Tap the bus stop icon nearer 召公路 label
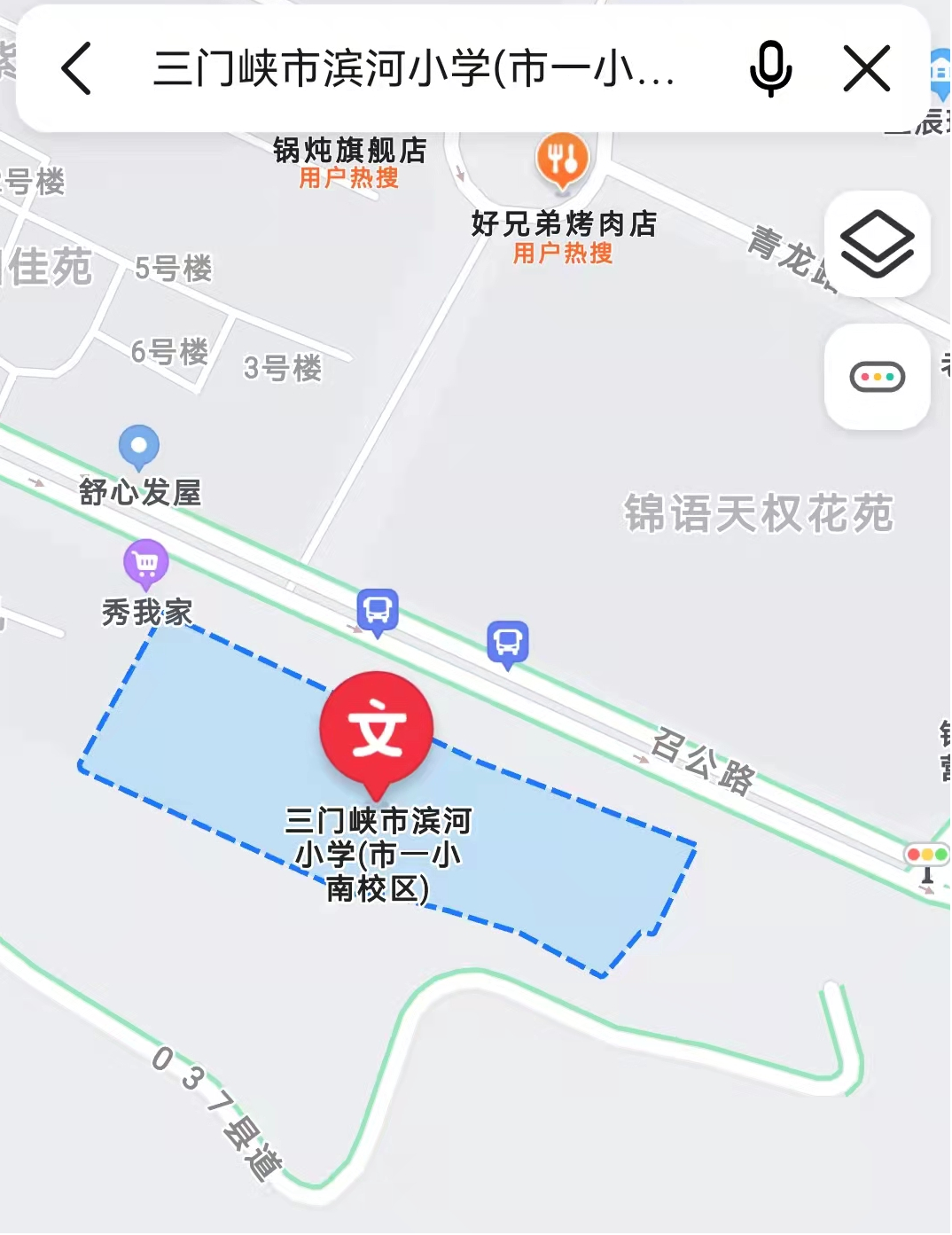The width and height of the screenshot is (952, 1235). 508,641
